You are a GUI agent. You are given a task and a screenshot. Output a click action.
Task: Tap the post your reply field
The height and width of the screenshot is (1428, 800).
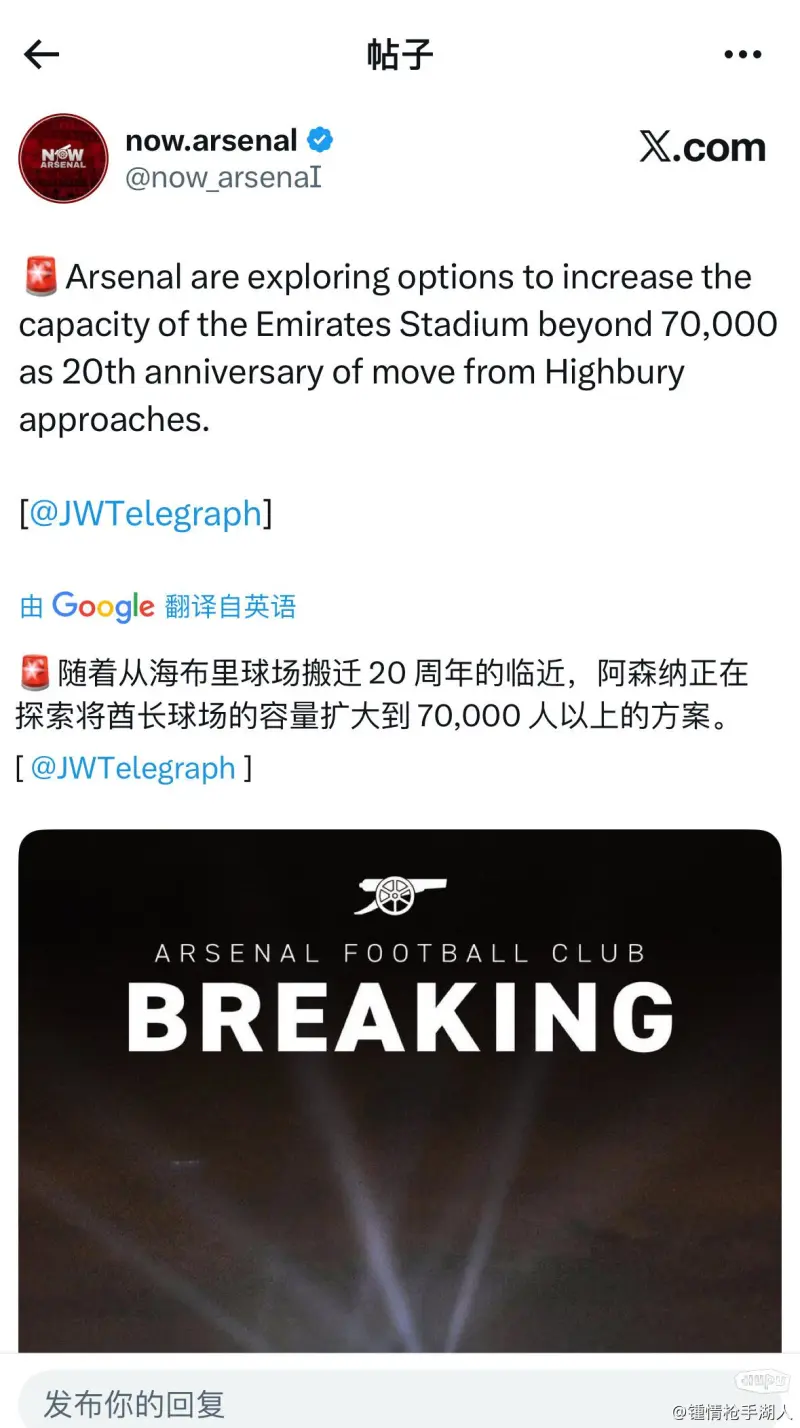pos(300,1403)
